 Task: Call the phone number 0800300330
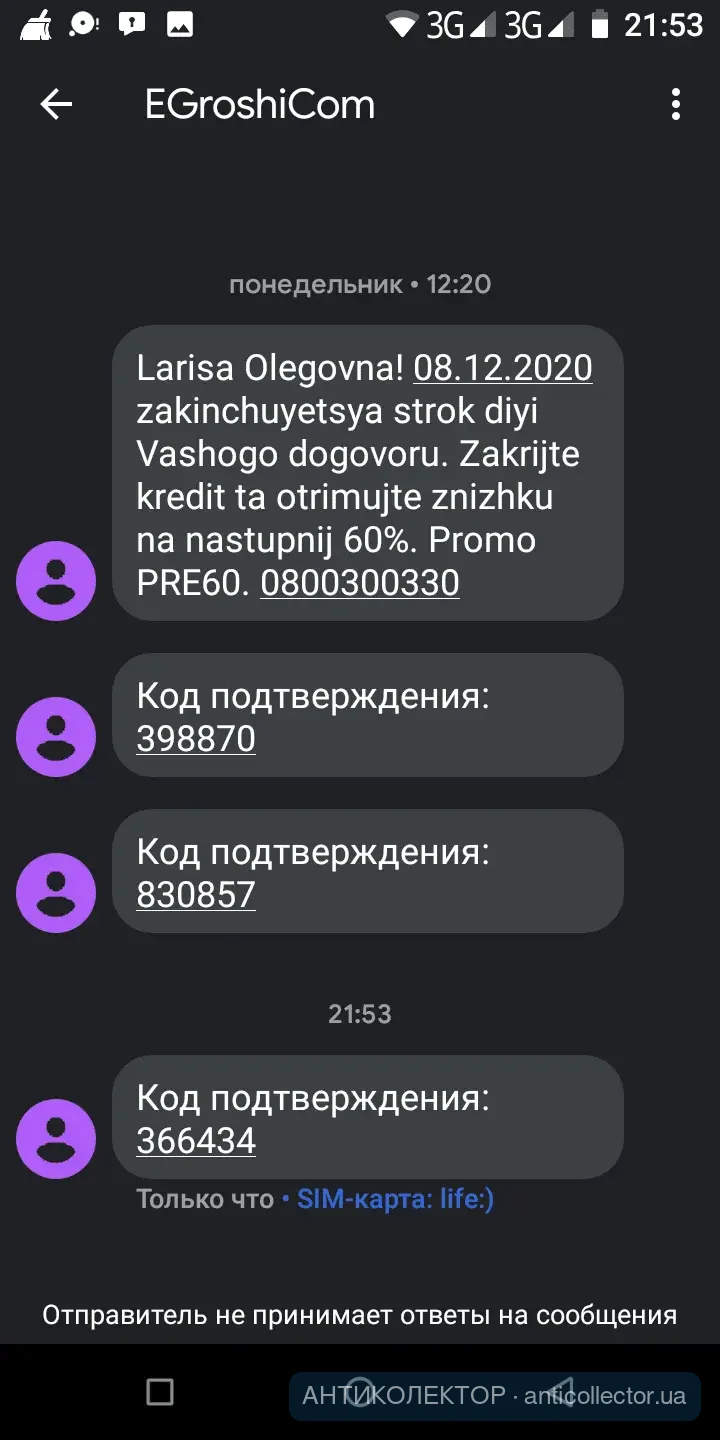pyautogui.click(x=360, y=582)
